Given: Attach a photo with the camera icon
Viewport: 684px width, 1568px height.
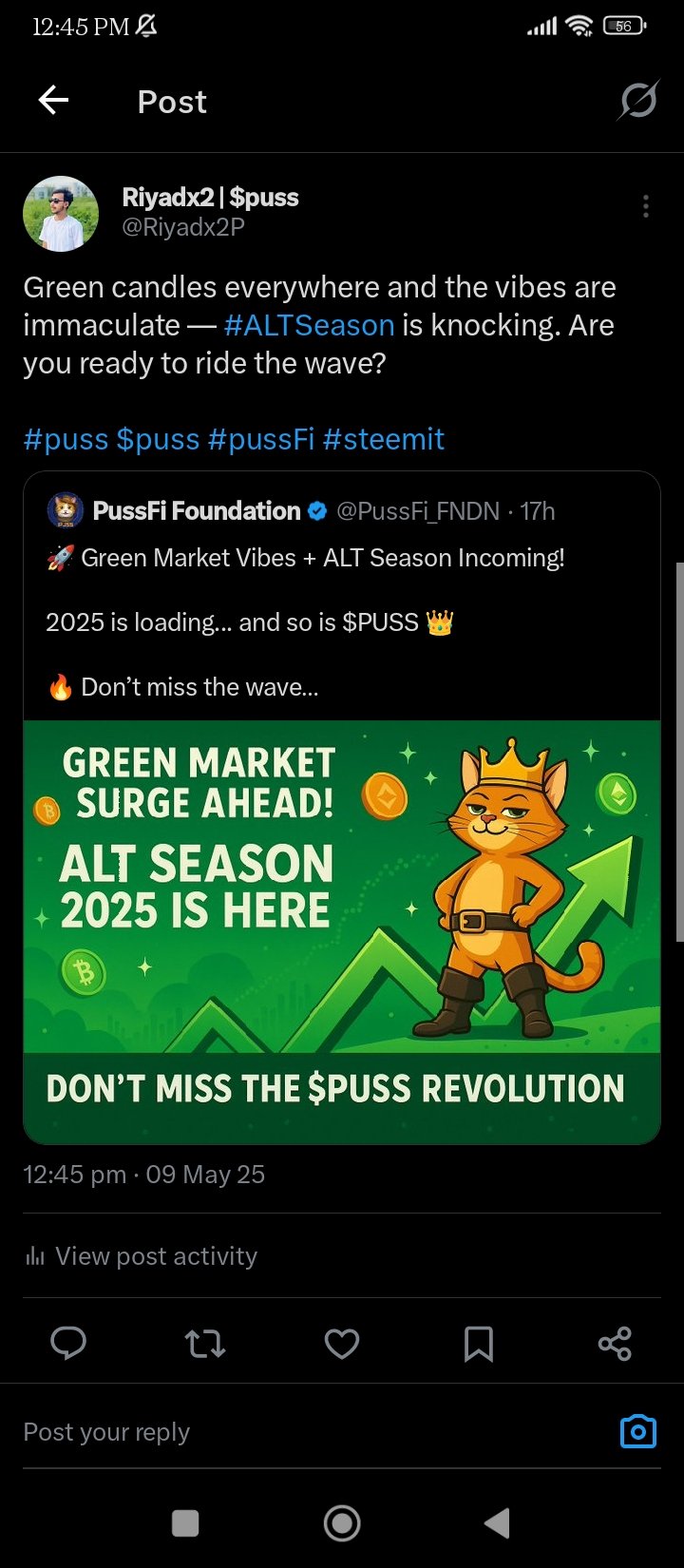Looking at the screenshot, I should click(638, 1431).
